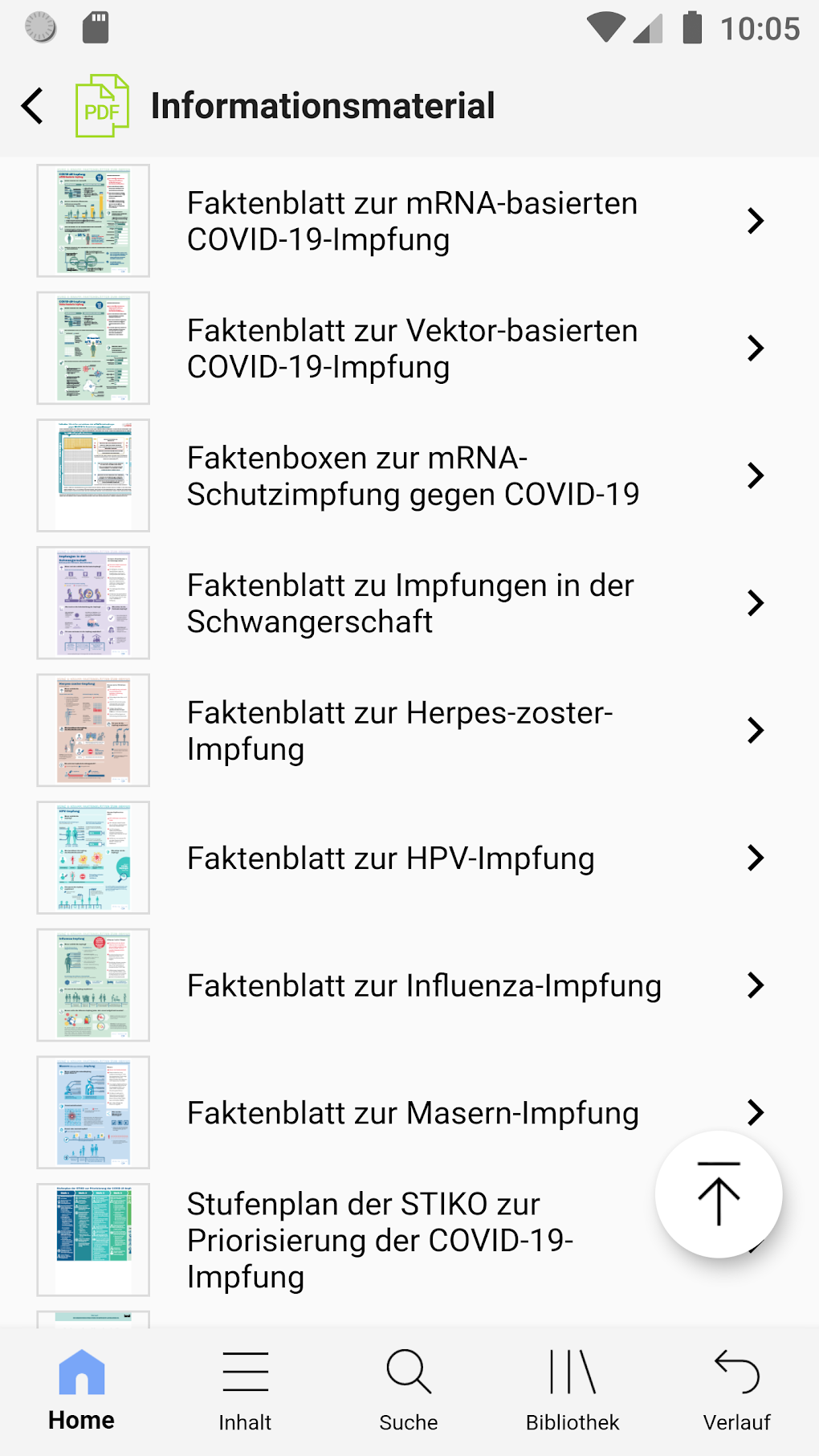Open Faktenblatt zur Influenza-Impfung
The width and height of the screenshot is (819, 1456).
pyautogui.click(x=423, y=985)
